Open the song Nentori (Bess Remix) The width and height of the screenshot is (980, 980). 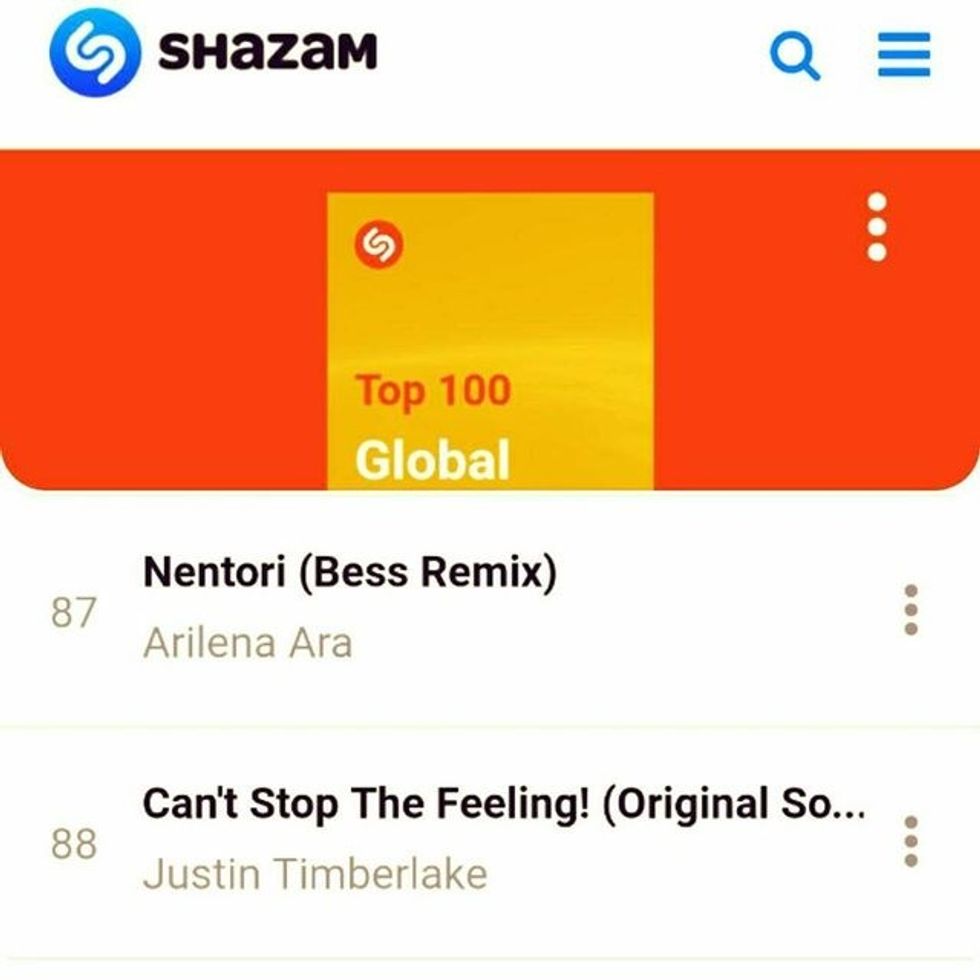pos(350,574)
